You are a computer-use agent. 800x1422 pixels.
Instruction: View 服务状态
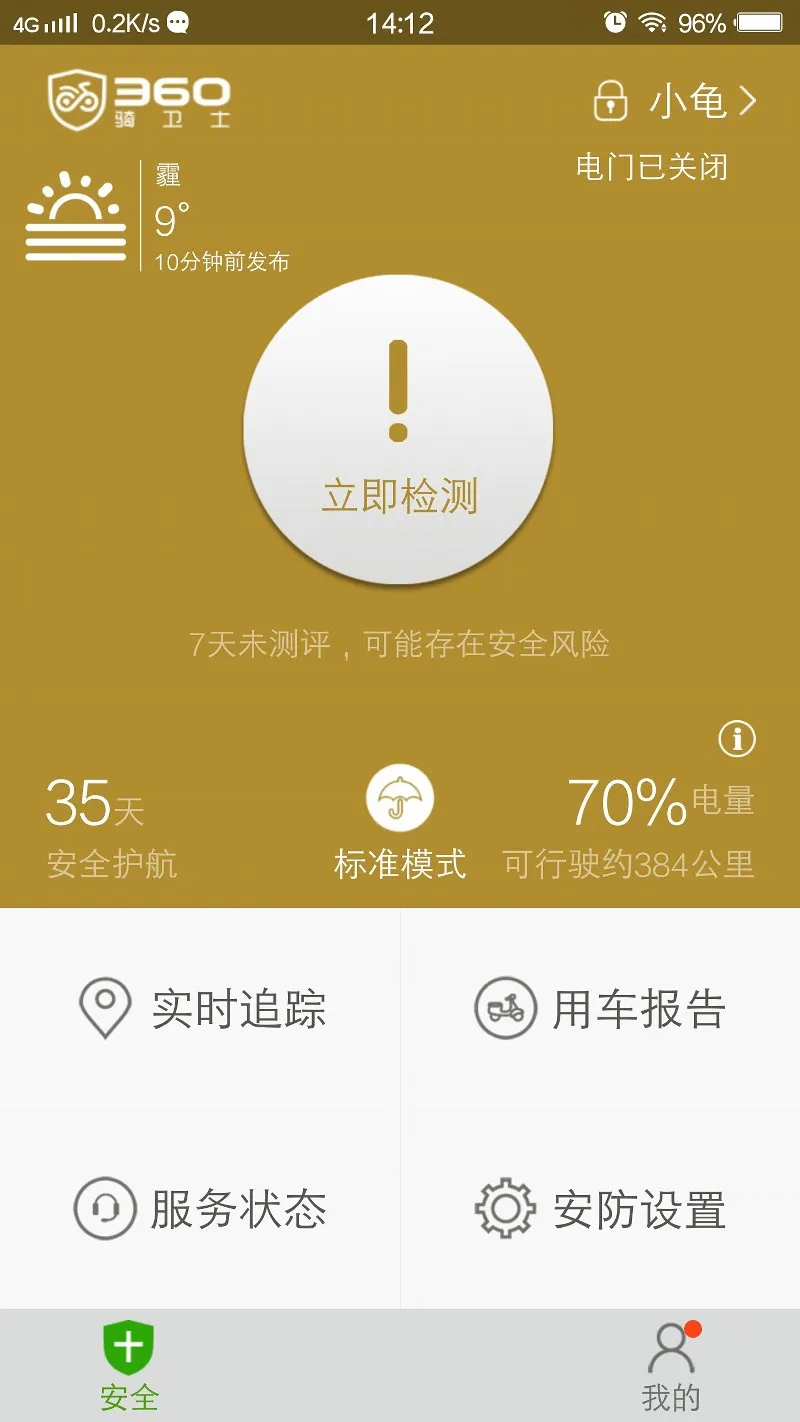tap(200, 1208)
